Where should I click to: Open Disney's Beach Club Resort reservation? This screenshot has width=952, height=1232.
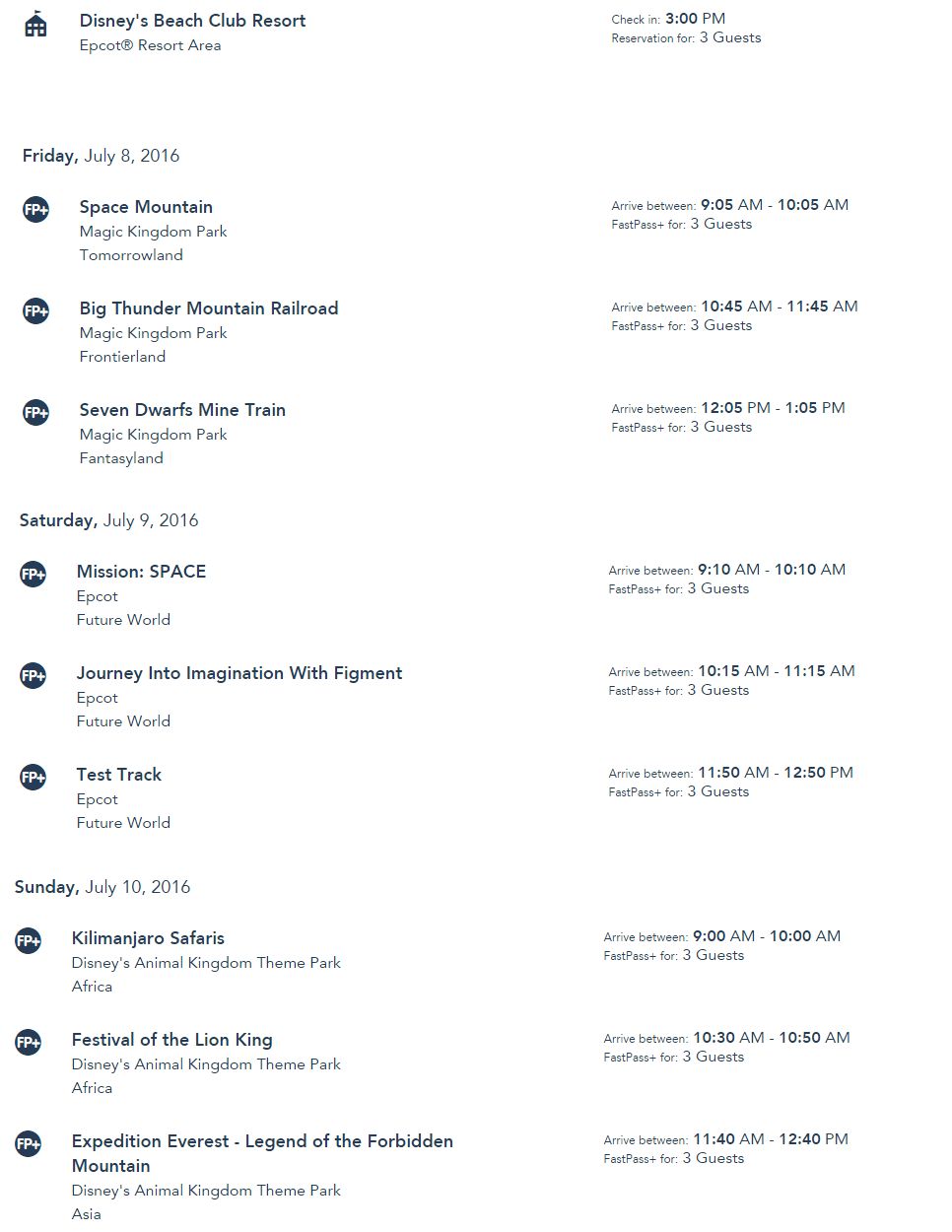(x=192, y=21)
